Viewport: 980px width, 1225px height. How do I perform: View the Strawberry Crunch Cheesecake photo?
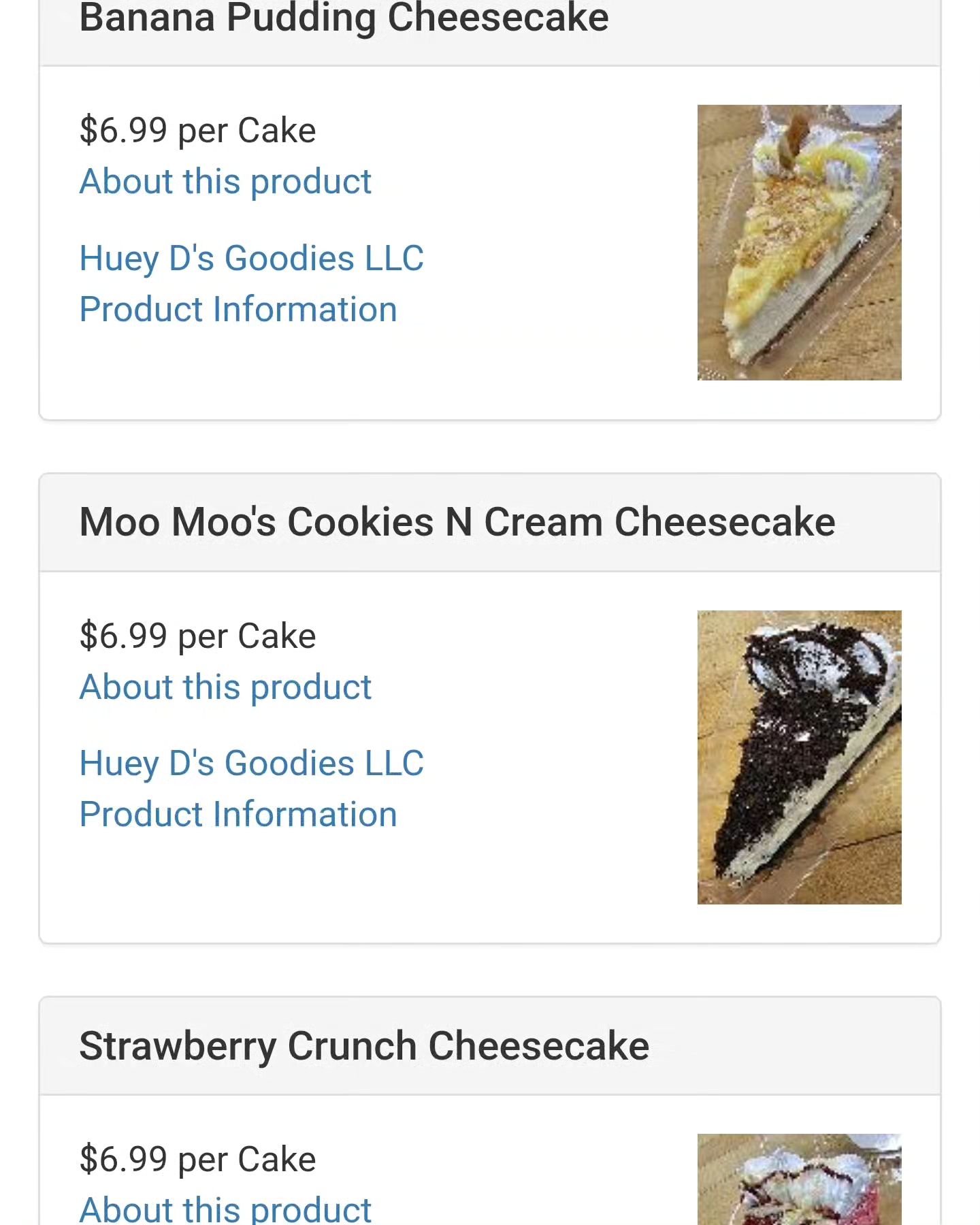coord(799,1180)
